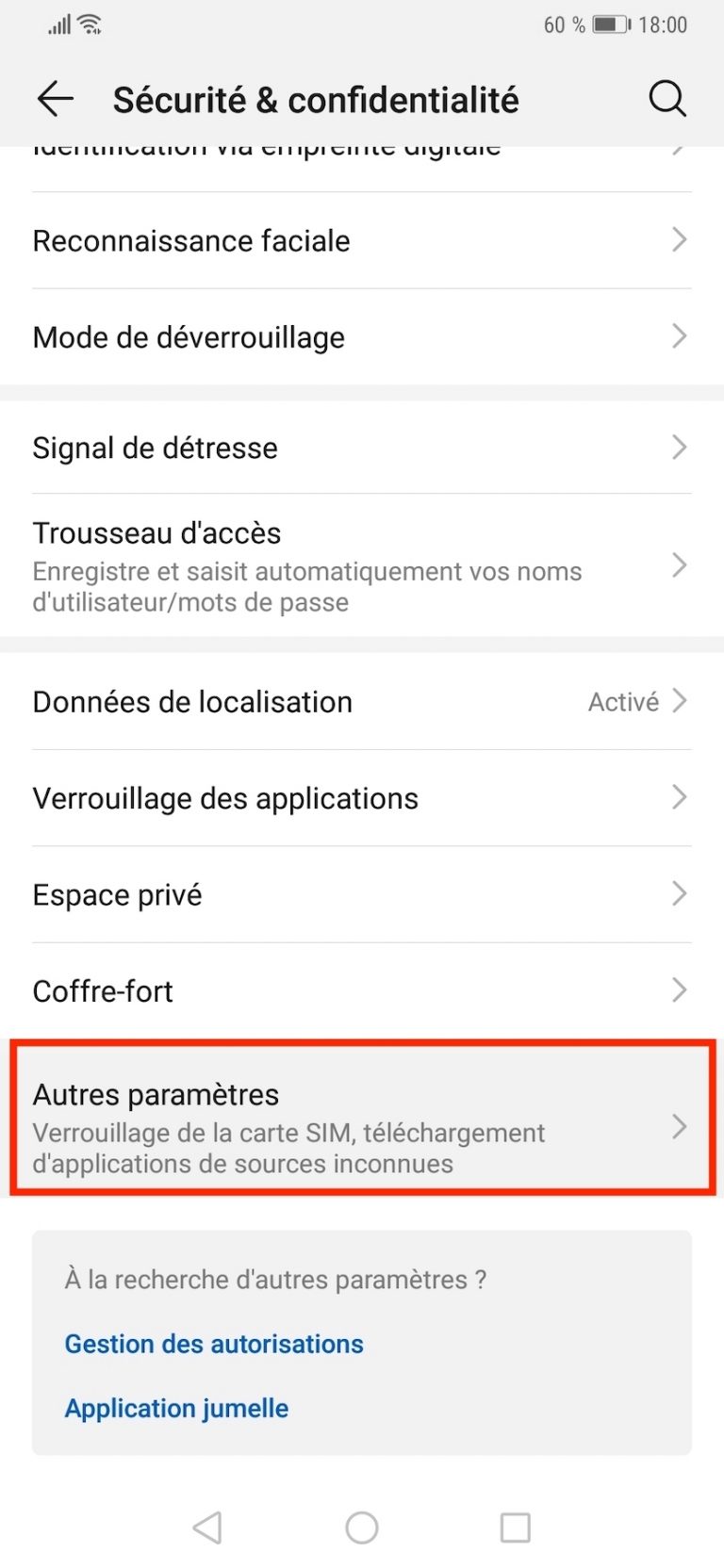Image resolution: width=724 pixels, height=1568 pixels.
Task: Tap the home navigation button
Action: pos(361,1527)
